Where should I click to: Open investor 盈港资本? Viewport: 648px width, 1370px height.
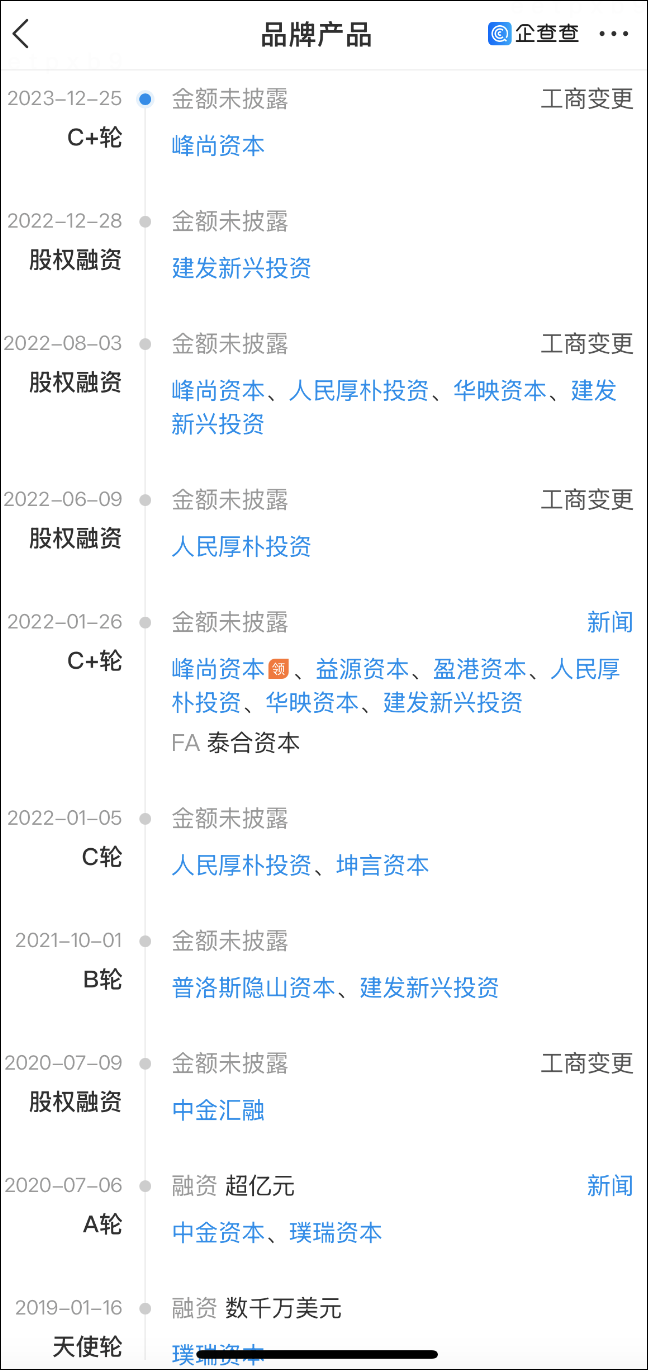point(479,668)
